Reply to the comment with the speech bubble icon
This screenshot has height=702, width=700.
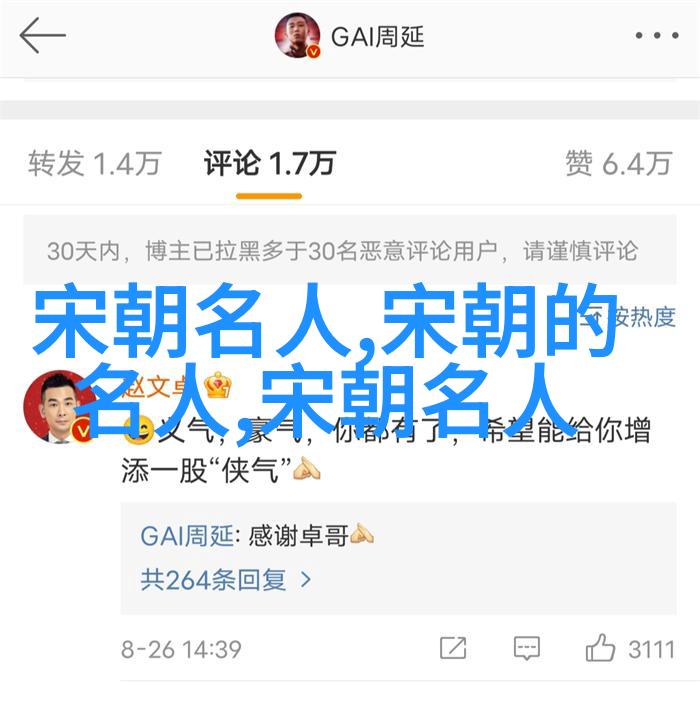[x=527, y=649]
